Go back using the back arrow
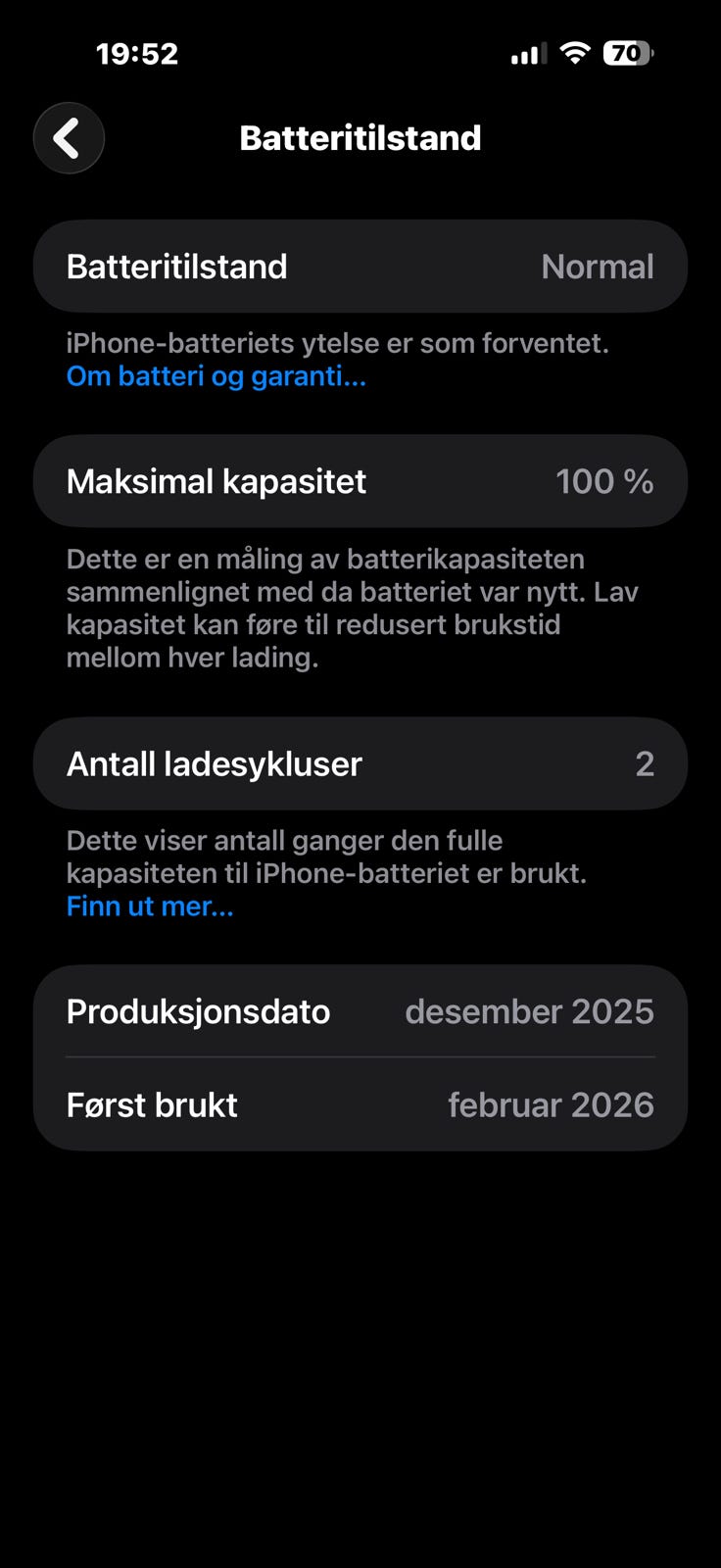The width and height of the screenshot is (721, 1568). 69,138
